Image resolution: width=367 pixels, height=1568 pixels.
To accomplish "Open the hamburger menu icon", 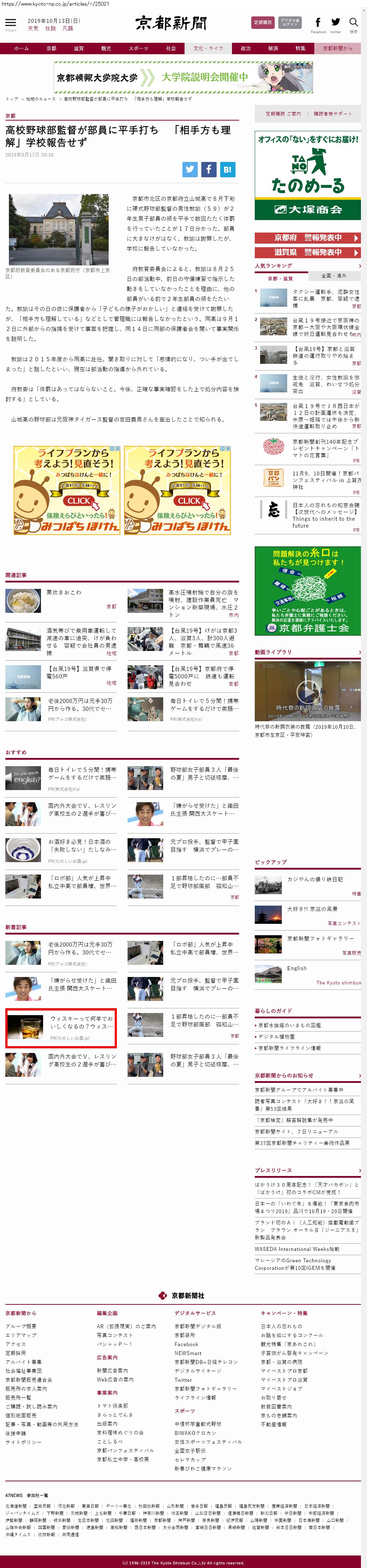I will [10, 23].
